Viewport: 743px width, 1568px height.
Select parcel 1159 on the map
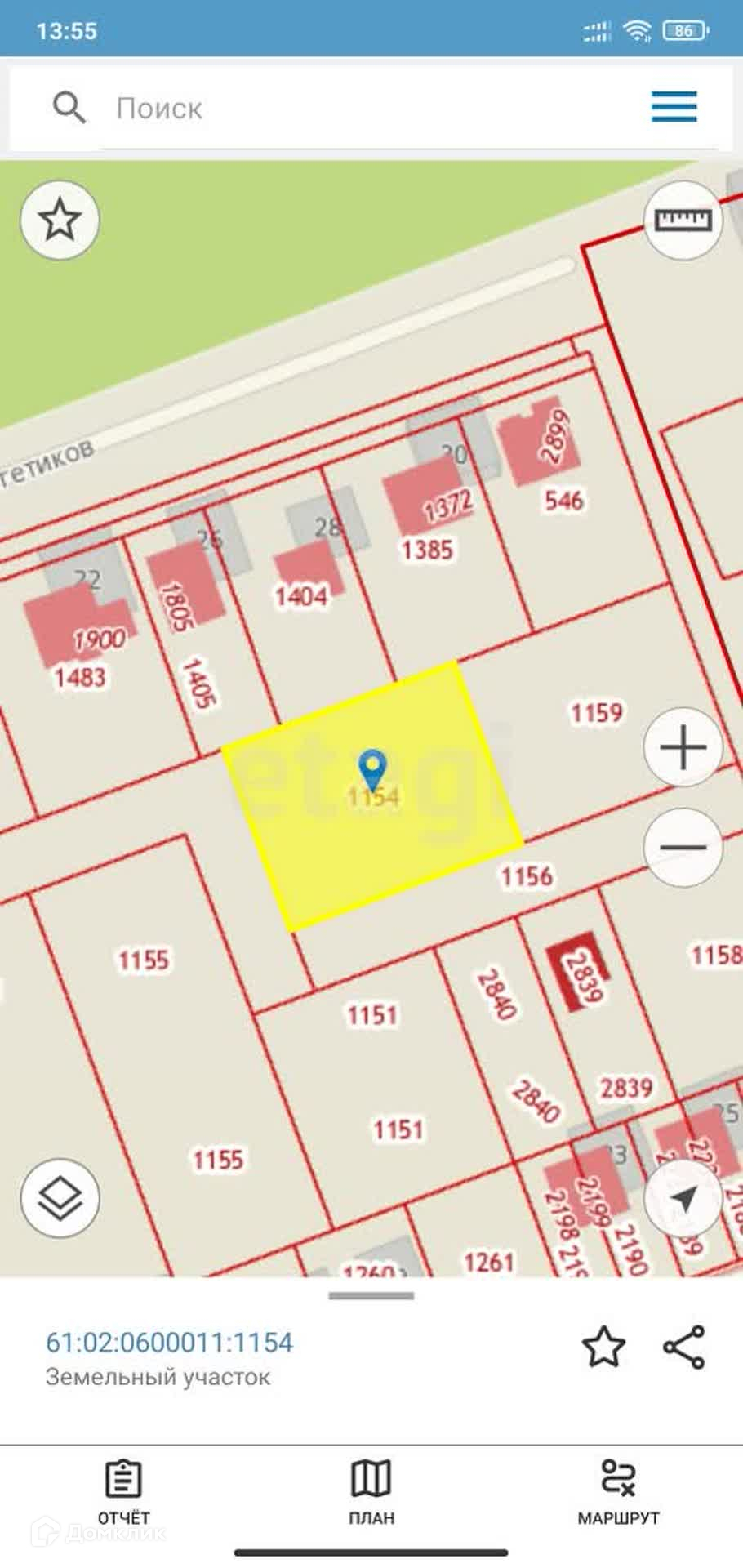596,713
